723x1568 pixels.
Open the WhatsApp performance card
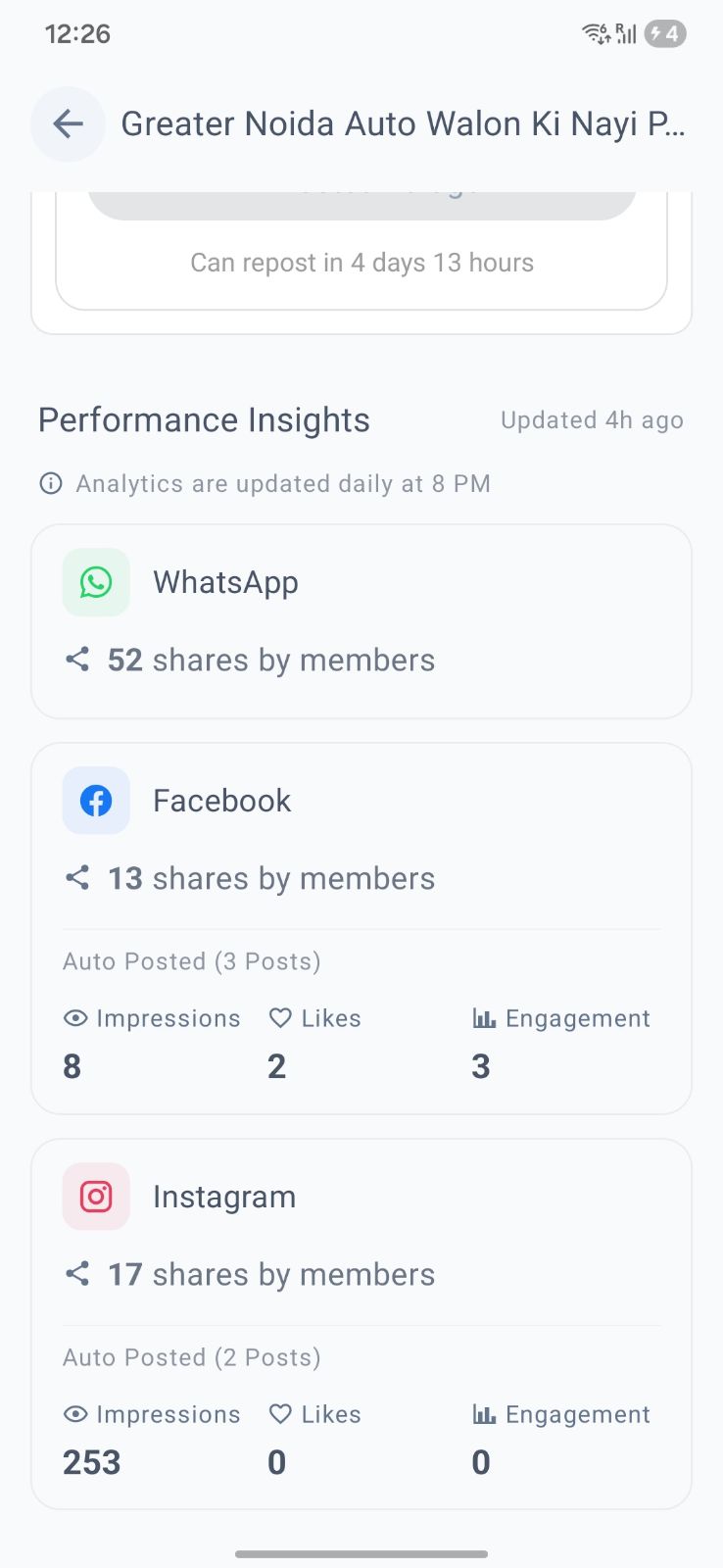361,620
